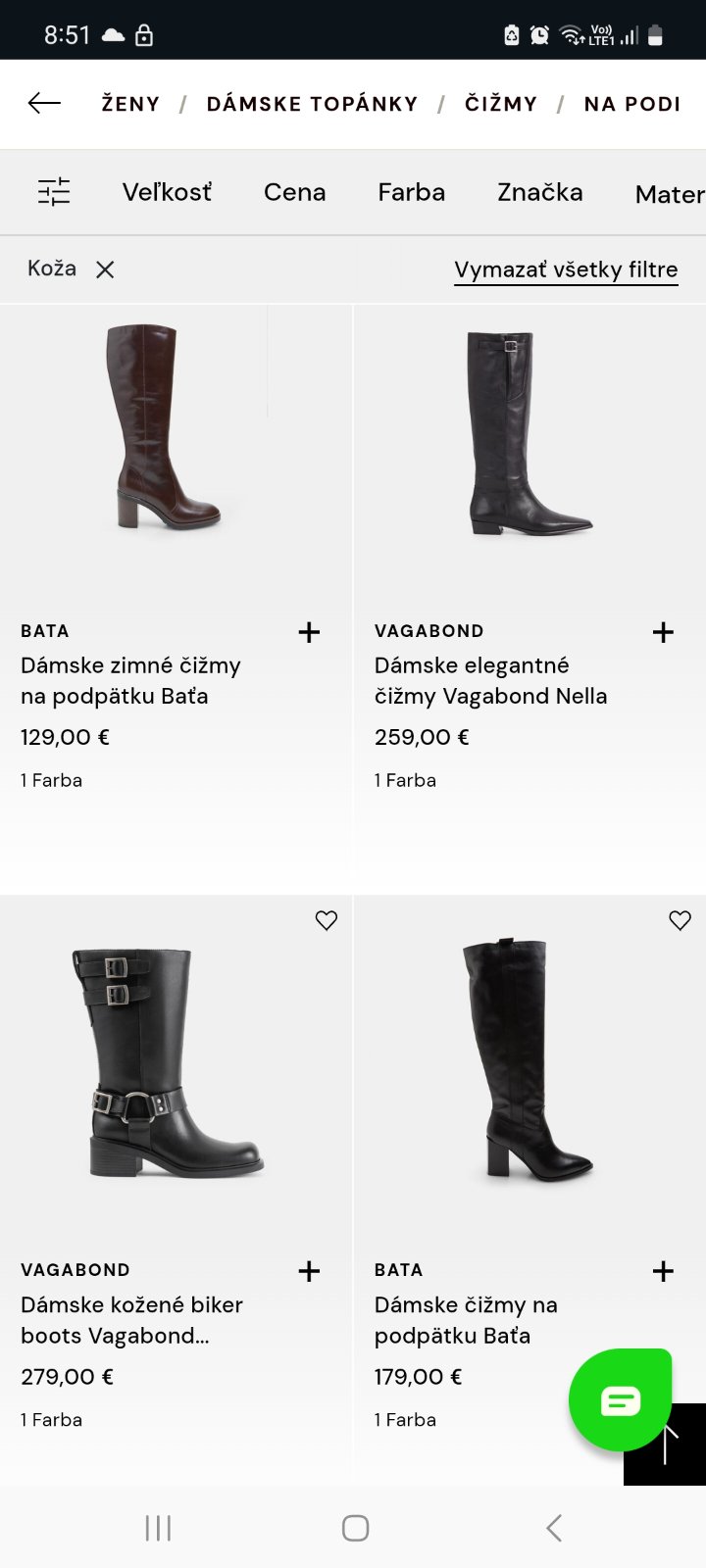Viewport: 706px width, 1568px height.
Task: Open the DÁMSKE TOPÁNKY breadcrumb
Action: [312, 104]
